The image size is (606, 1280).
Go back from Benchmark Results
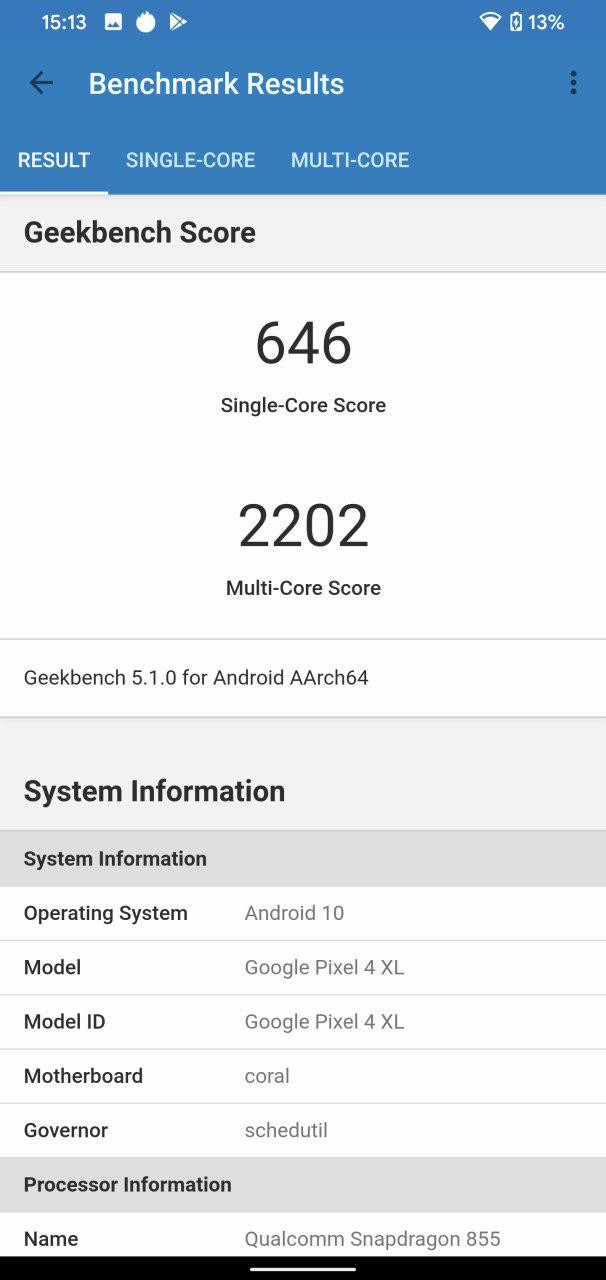coord(41,83)
